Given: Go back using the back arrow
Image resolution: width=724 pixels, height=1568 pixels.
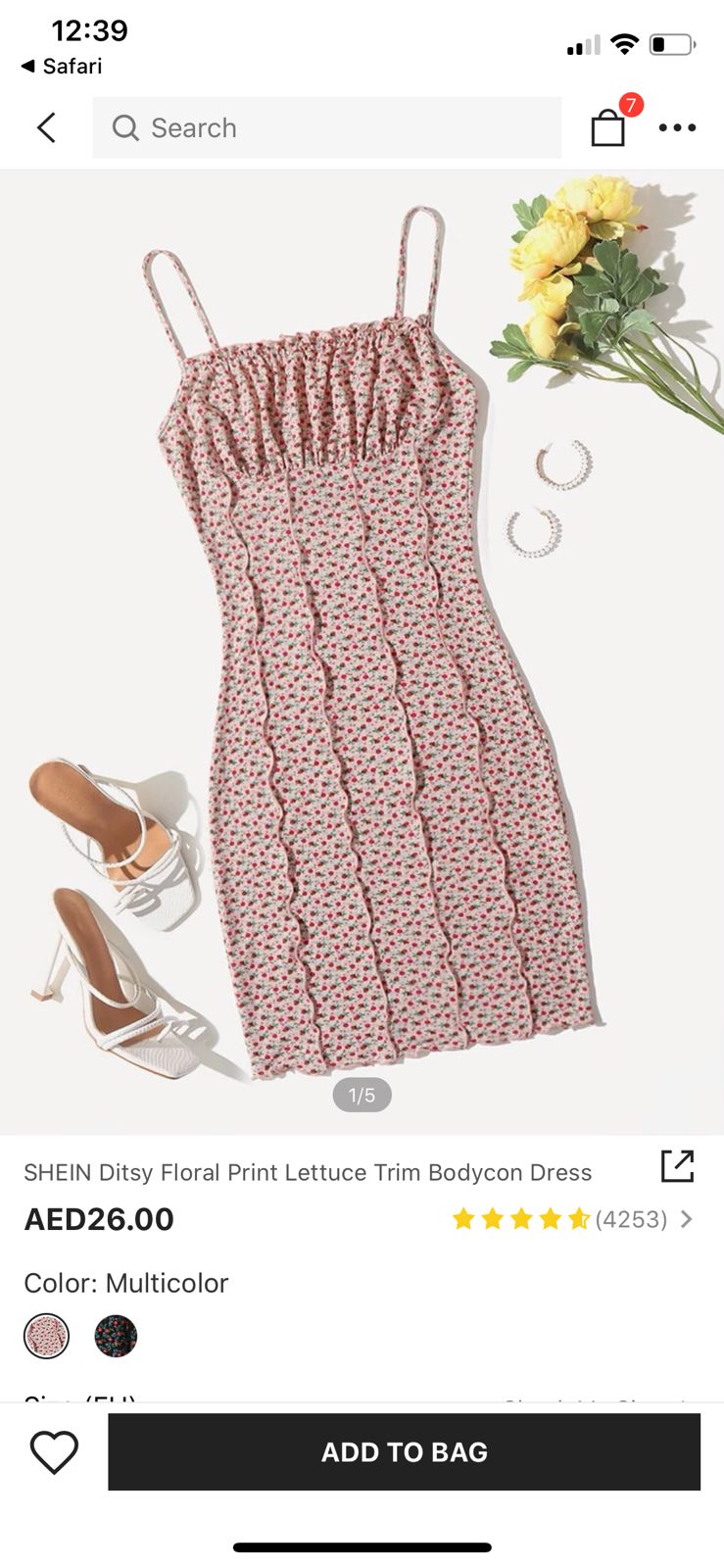Looking at the screenshot, I should (46, 127).
